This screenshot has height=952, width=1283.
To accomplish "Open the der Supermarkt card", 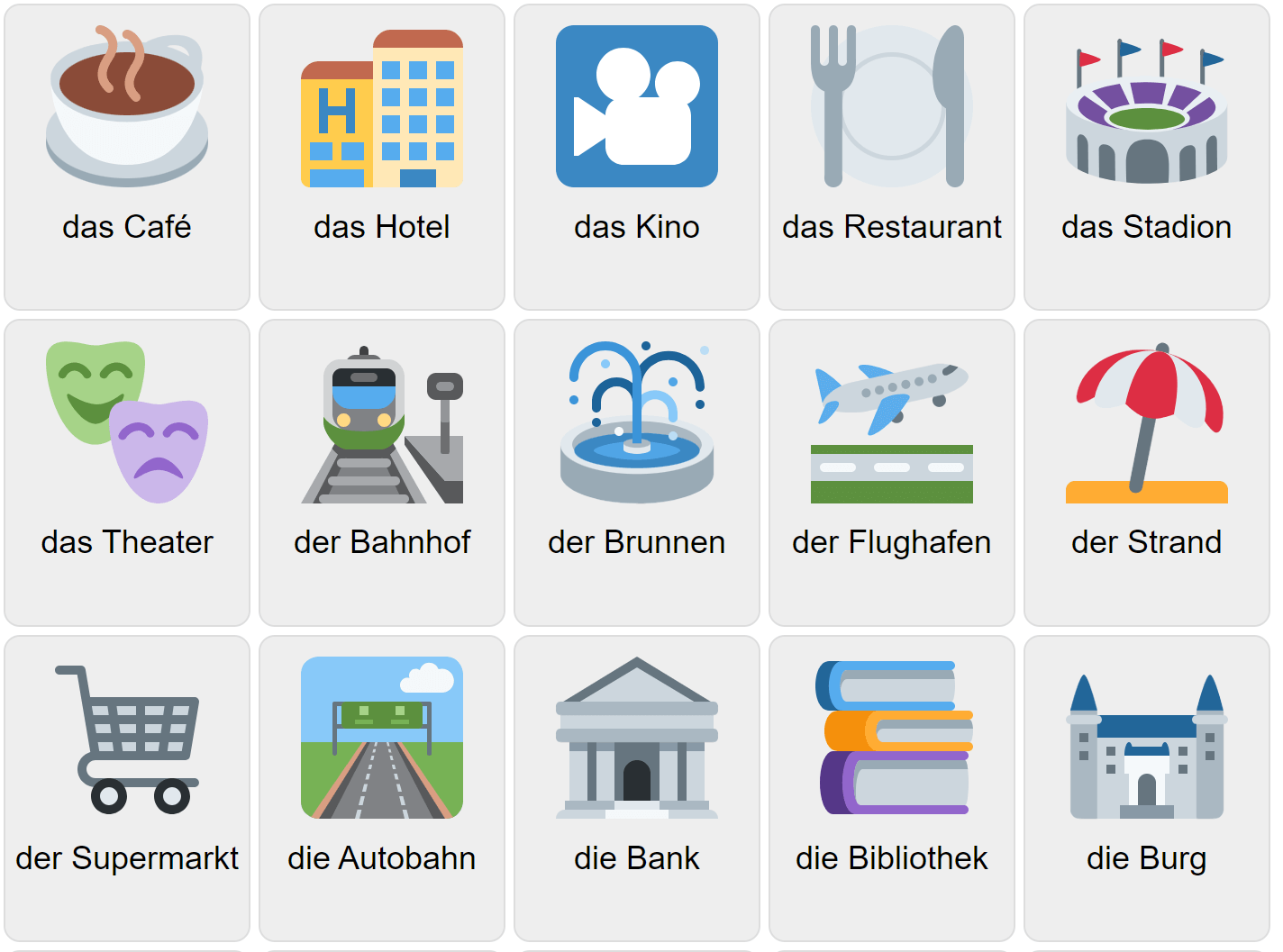I will click(x=127, y=789).
